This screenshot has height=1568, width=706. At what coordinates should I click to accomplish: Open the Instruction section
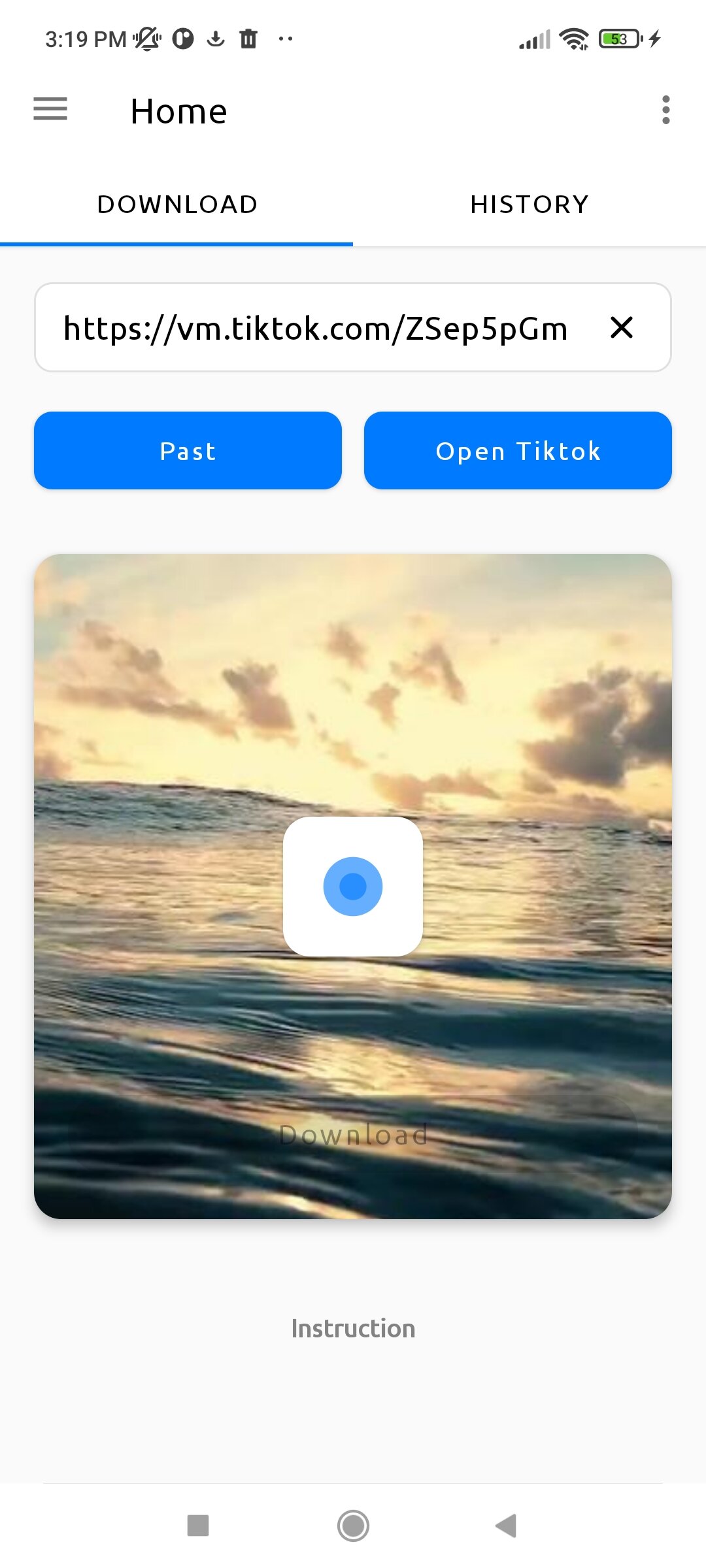click(353, 1329)
